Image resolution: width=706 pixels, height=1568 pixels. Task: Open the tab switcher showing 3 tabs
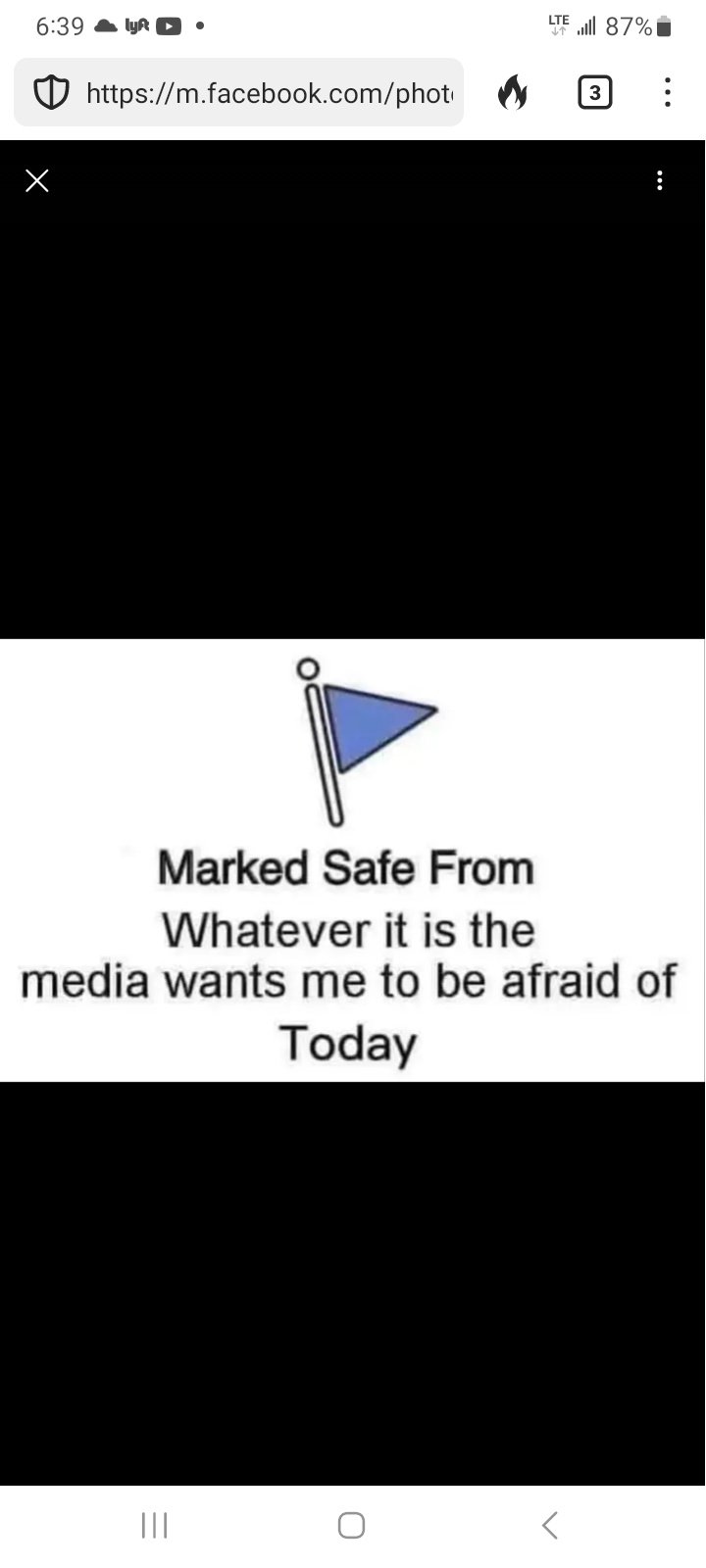(x=594, y=93)
